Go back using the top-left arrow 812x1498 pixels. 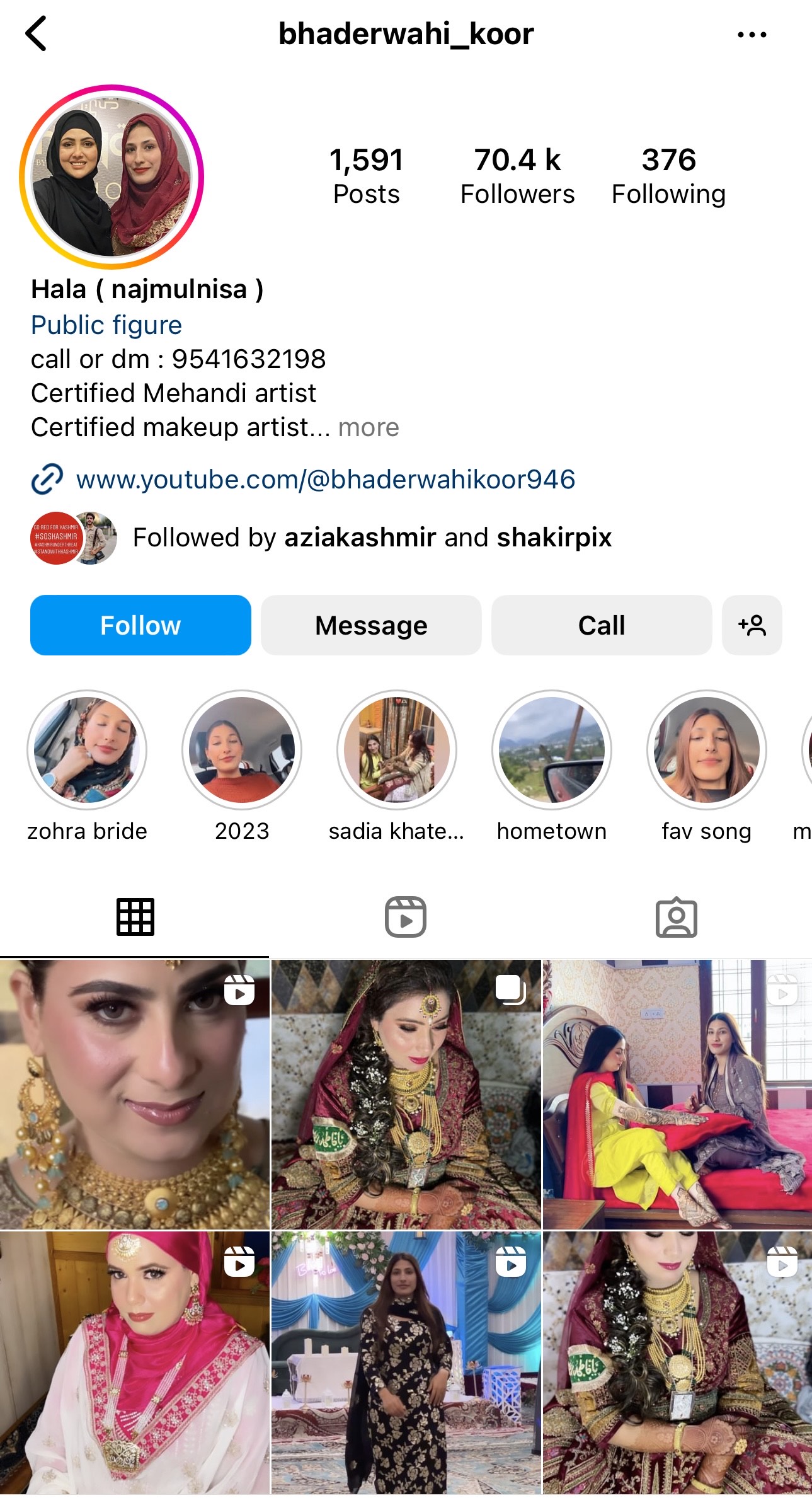(x=37, y=34)
